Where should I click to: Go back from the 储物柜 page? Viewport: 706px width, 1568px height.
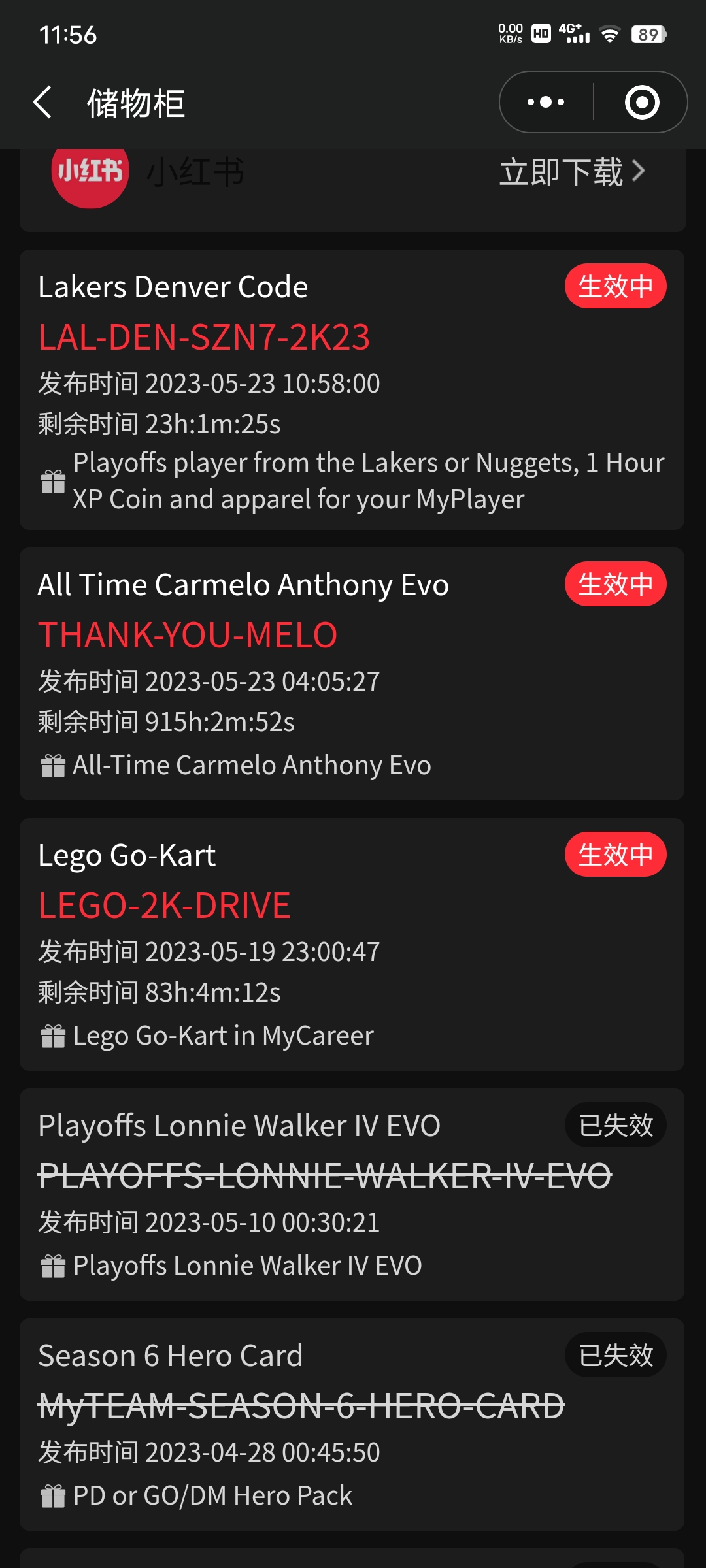(42, 103)
